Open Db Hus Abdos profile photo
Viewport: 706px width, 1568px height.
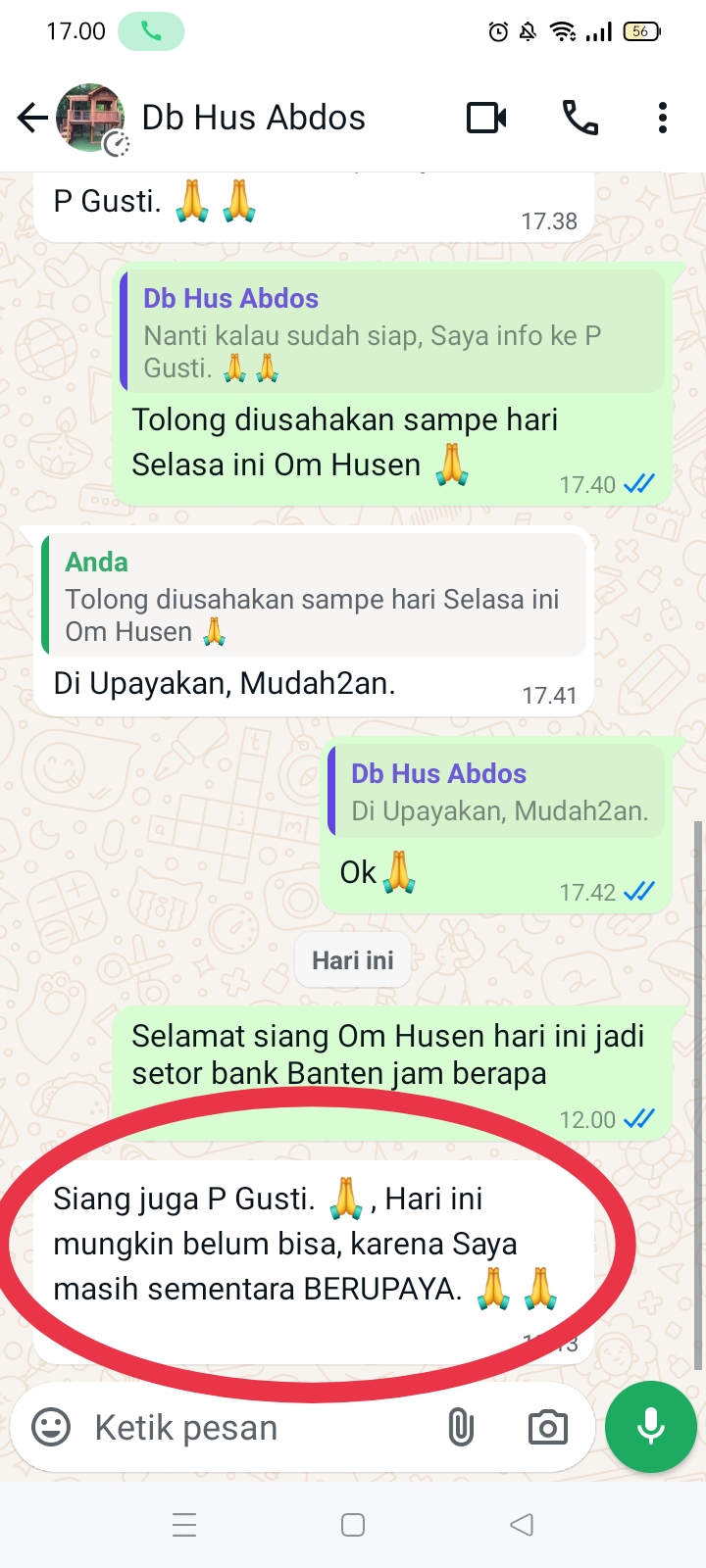[x=91, y=119]
